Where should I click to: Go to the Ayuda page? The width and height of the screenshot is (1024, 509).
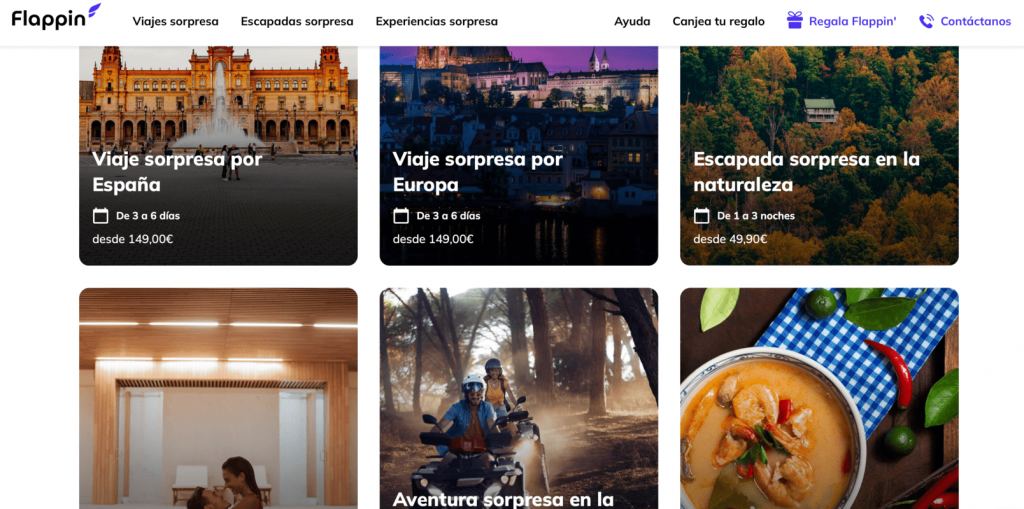pyautogui.click(x=632, y=21)
